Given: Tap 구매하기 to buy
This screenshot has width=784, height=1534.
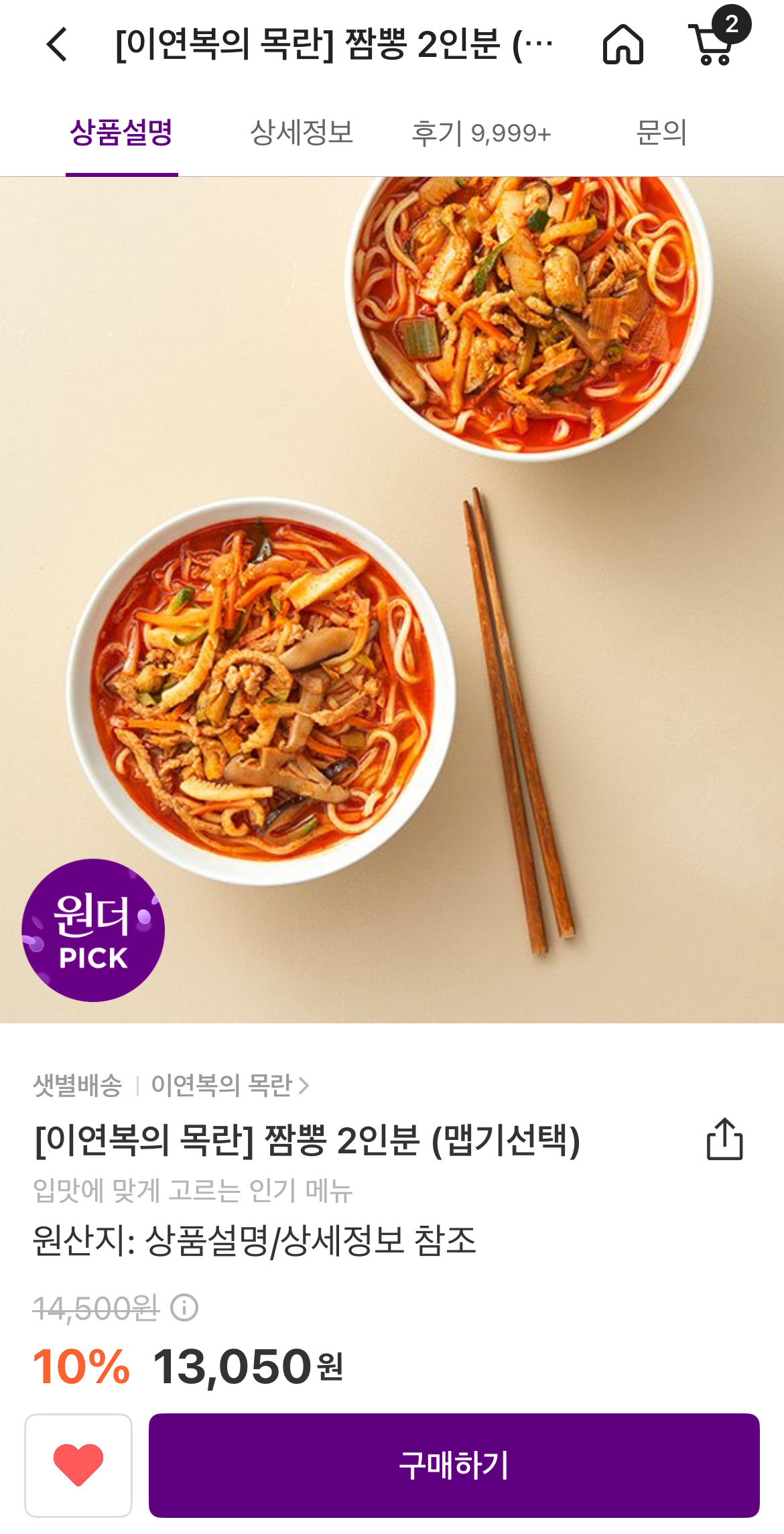Looking at the screenshot, I should [454, 1465].
